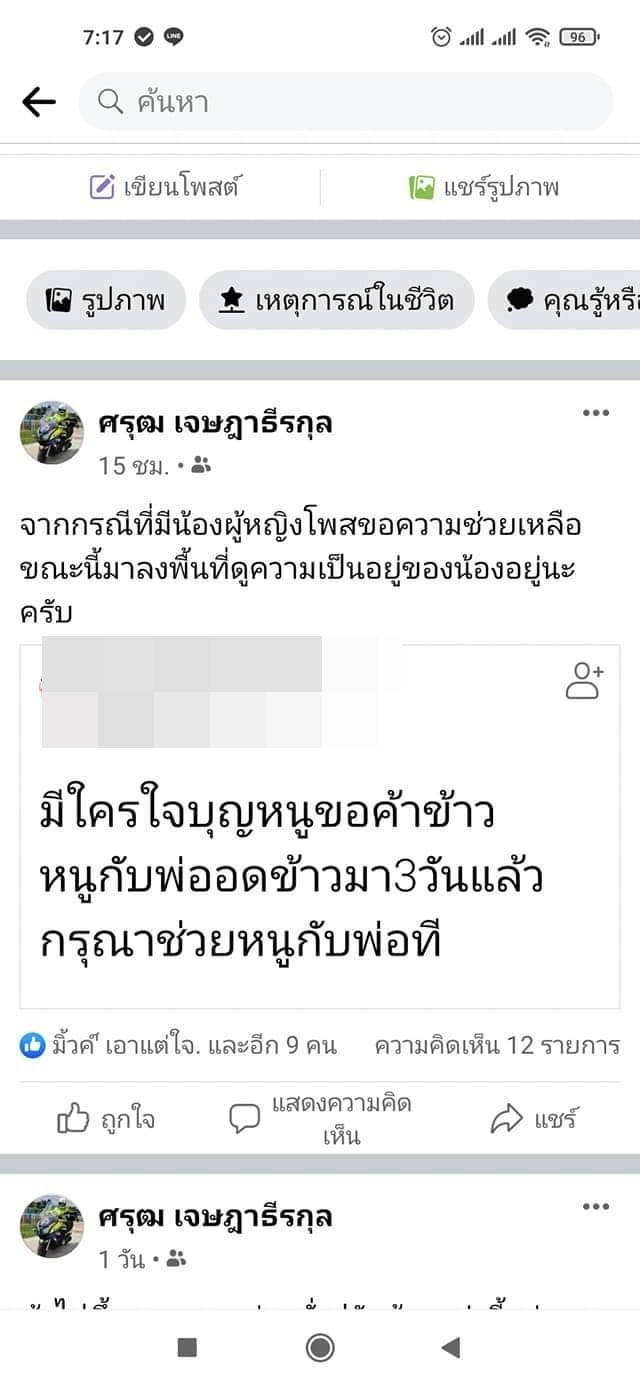
Task: Open overflow menu of the 15 ชม. post
Action: pyautogui.click(x=595, y=413)
